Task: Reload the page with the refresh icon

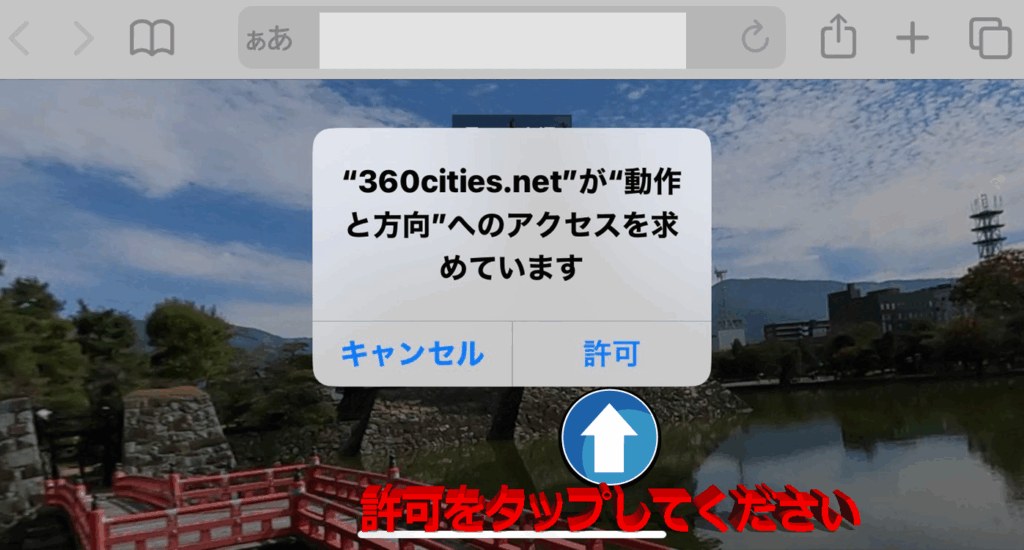Action: coord(754,39)
